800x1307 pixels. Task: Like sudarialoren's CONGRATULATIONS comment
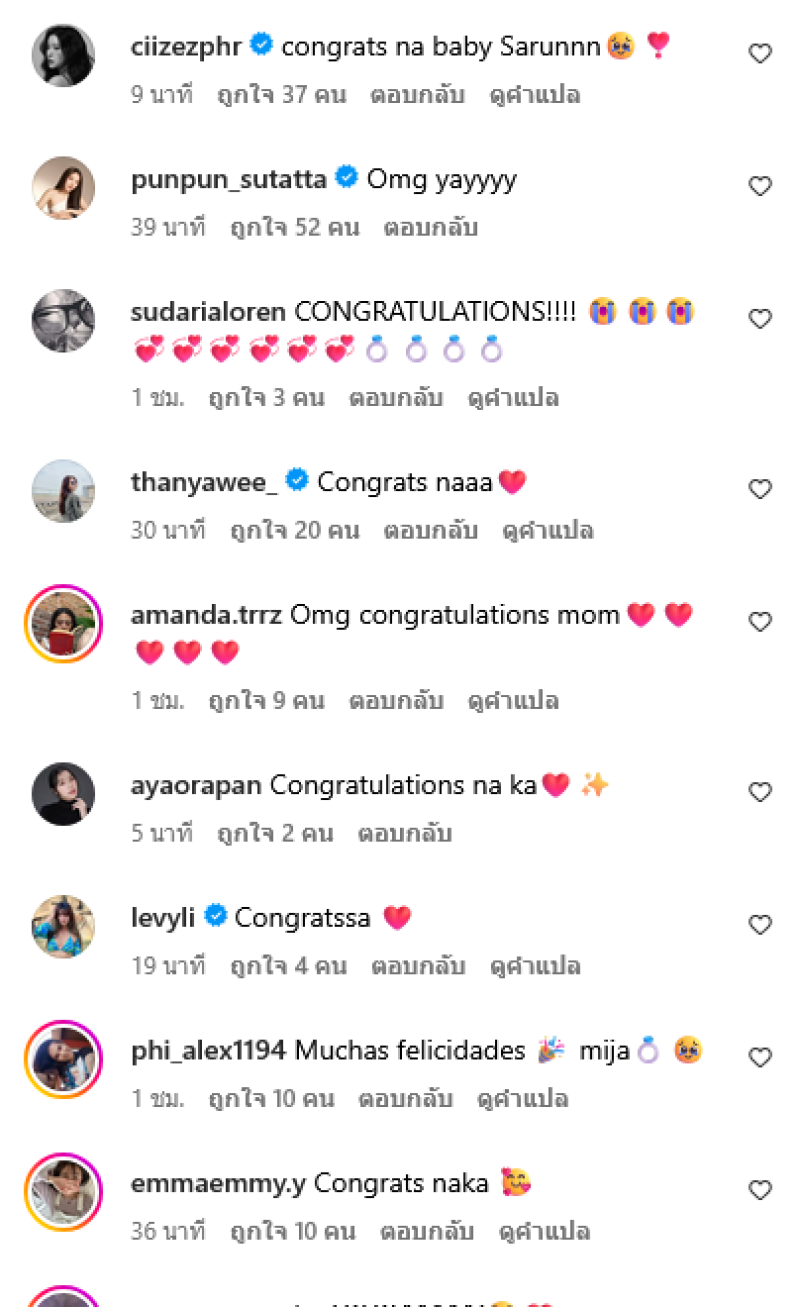coord(760,319)
